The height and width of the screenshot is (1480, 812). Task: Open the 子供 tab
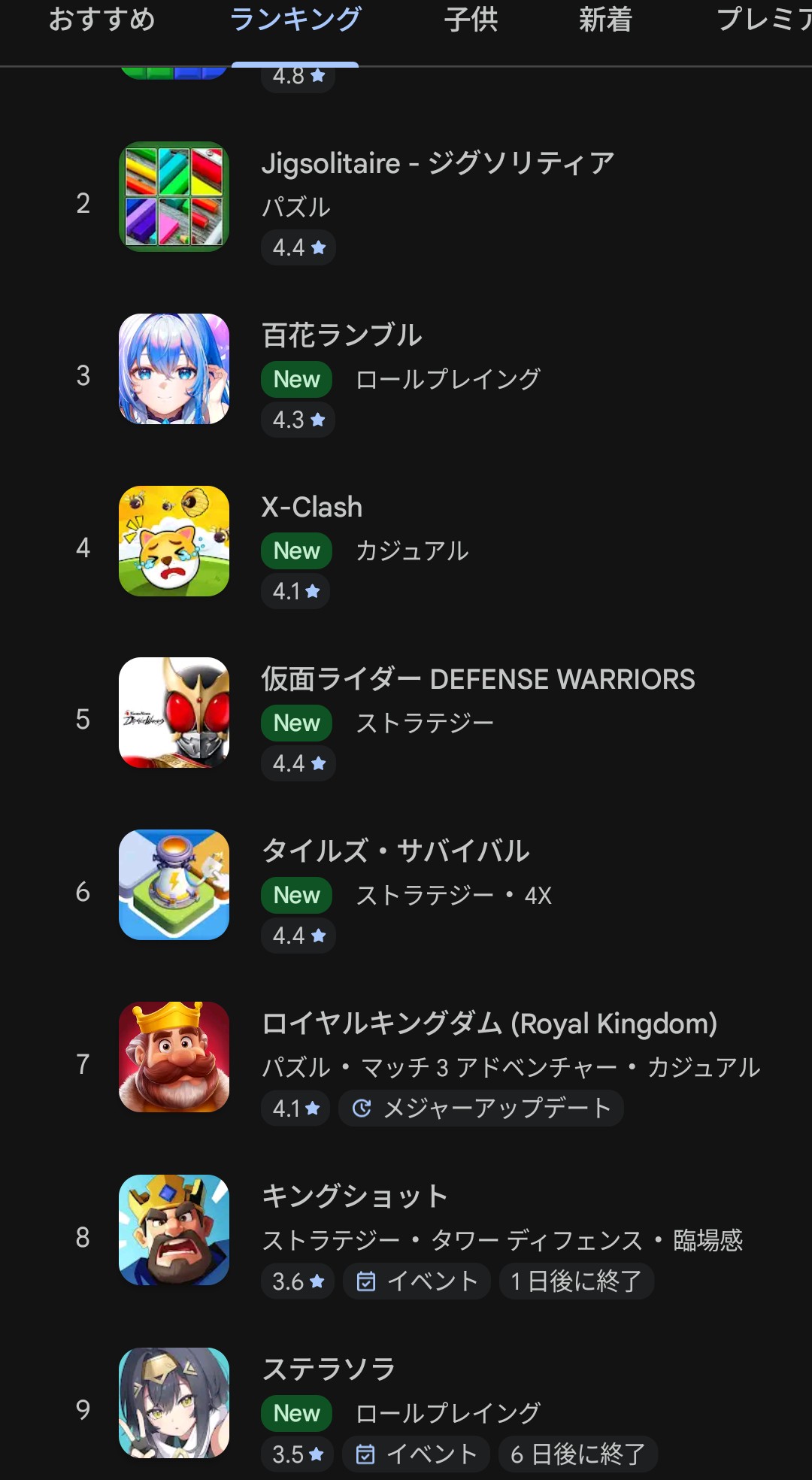471,20
